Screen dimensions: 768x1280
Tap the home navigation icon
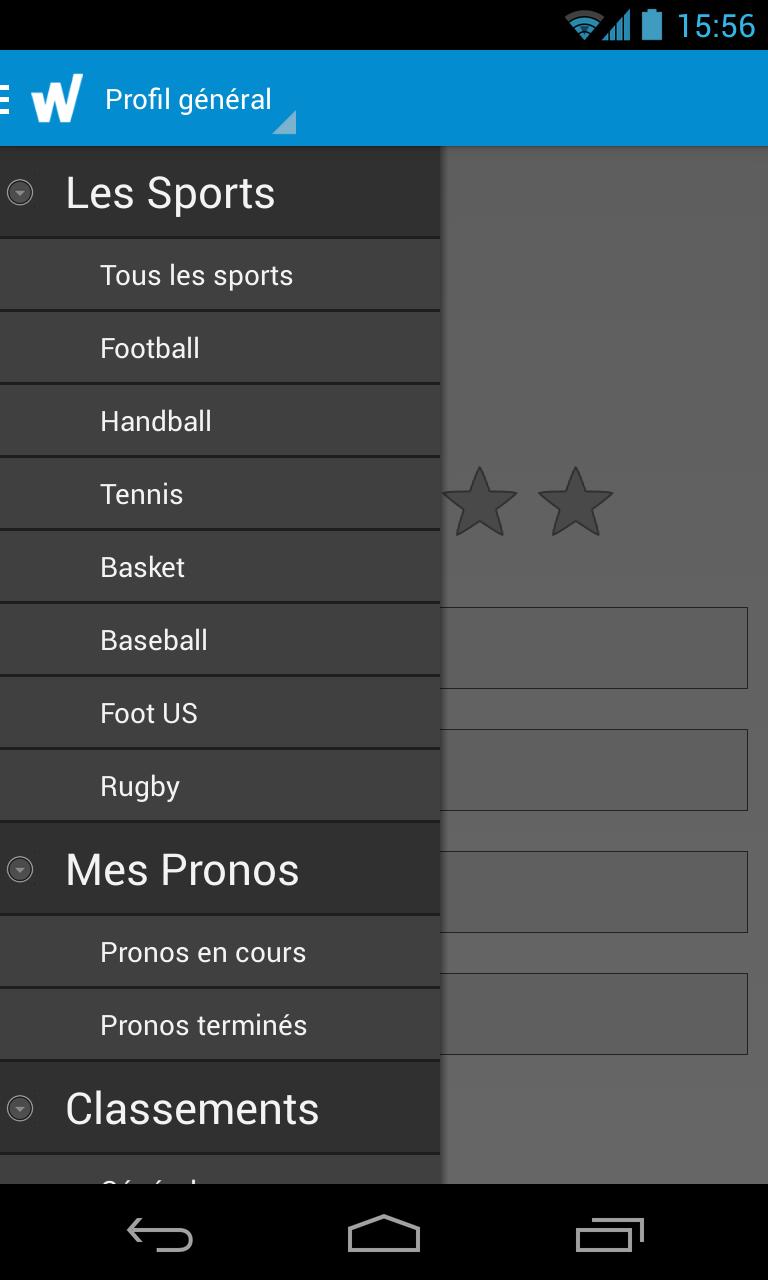(383, 1234)
